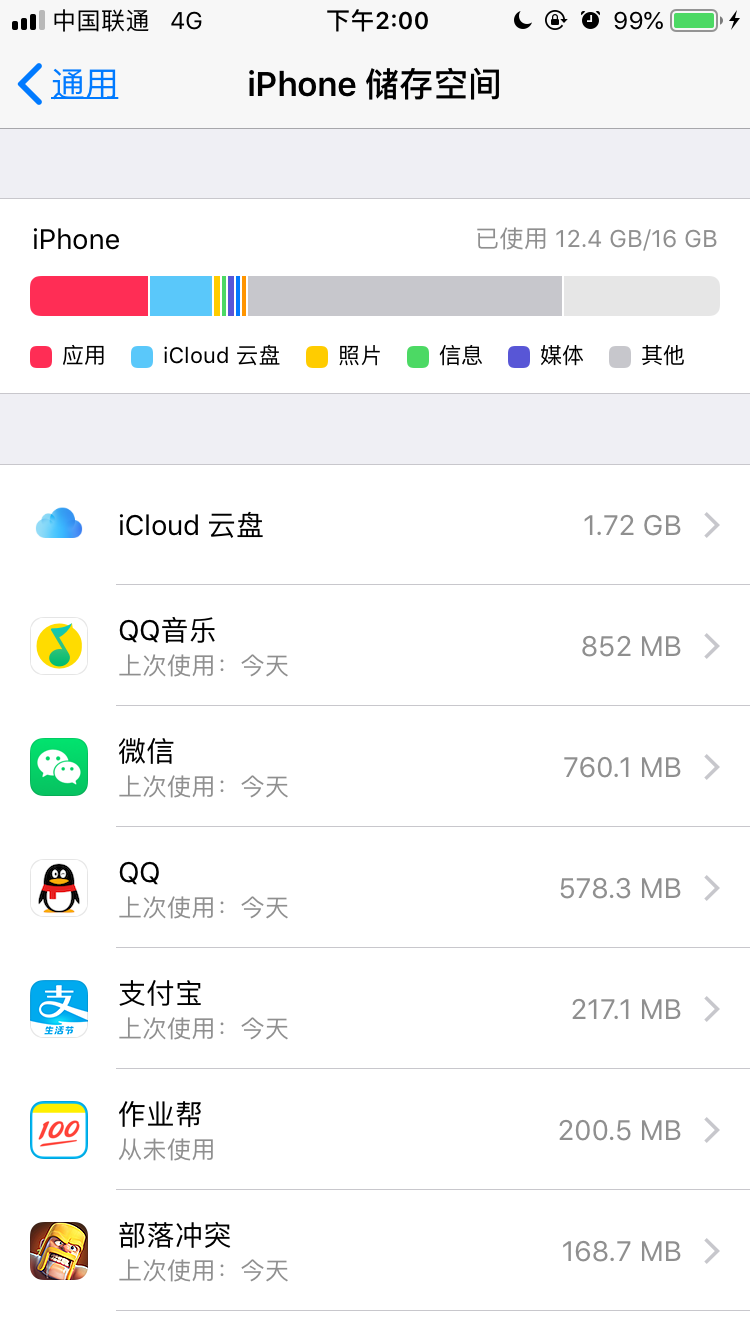Open iCloud 云盘 storage details

coord(375,525)
